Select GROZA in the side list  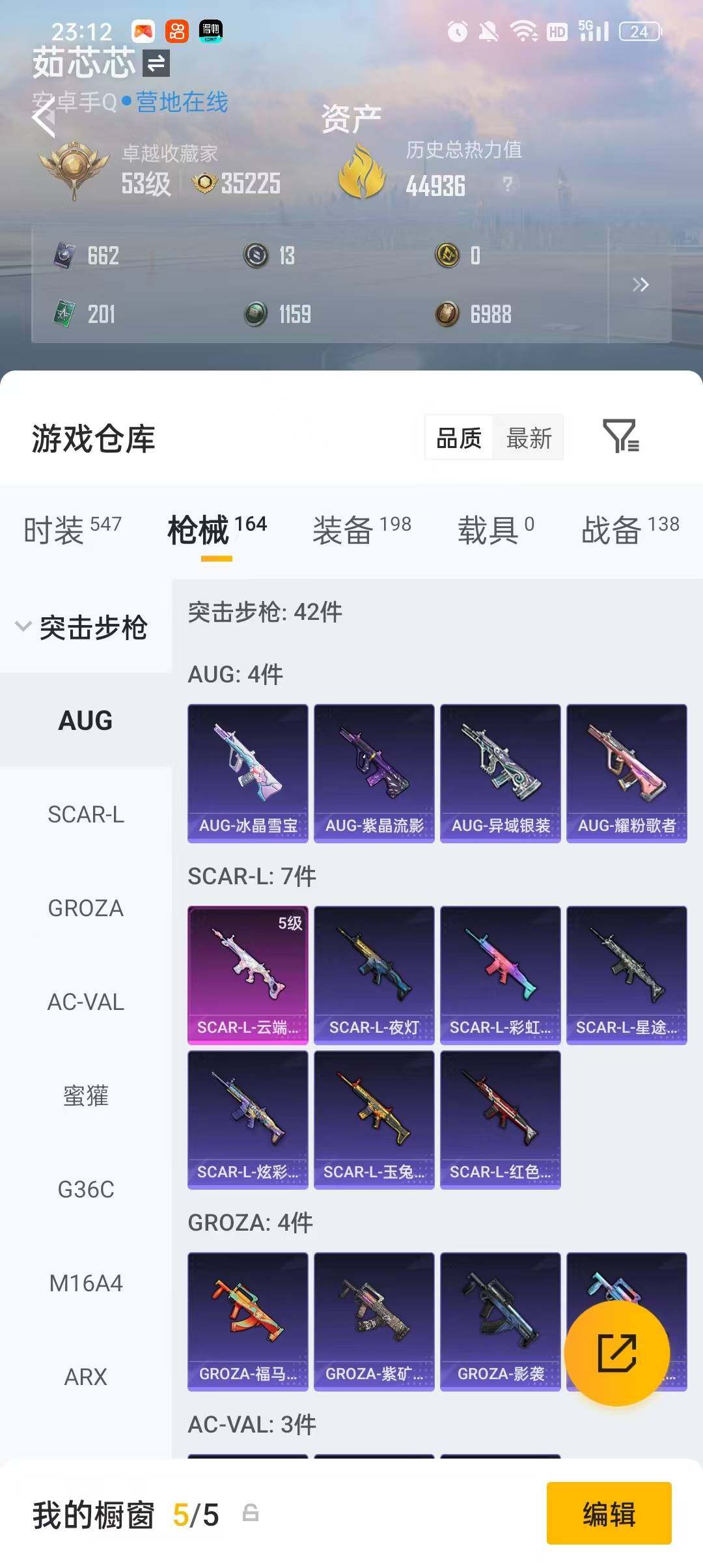tap(86, 908)
